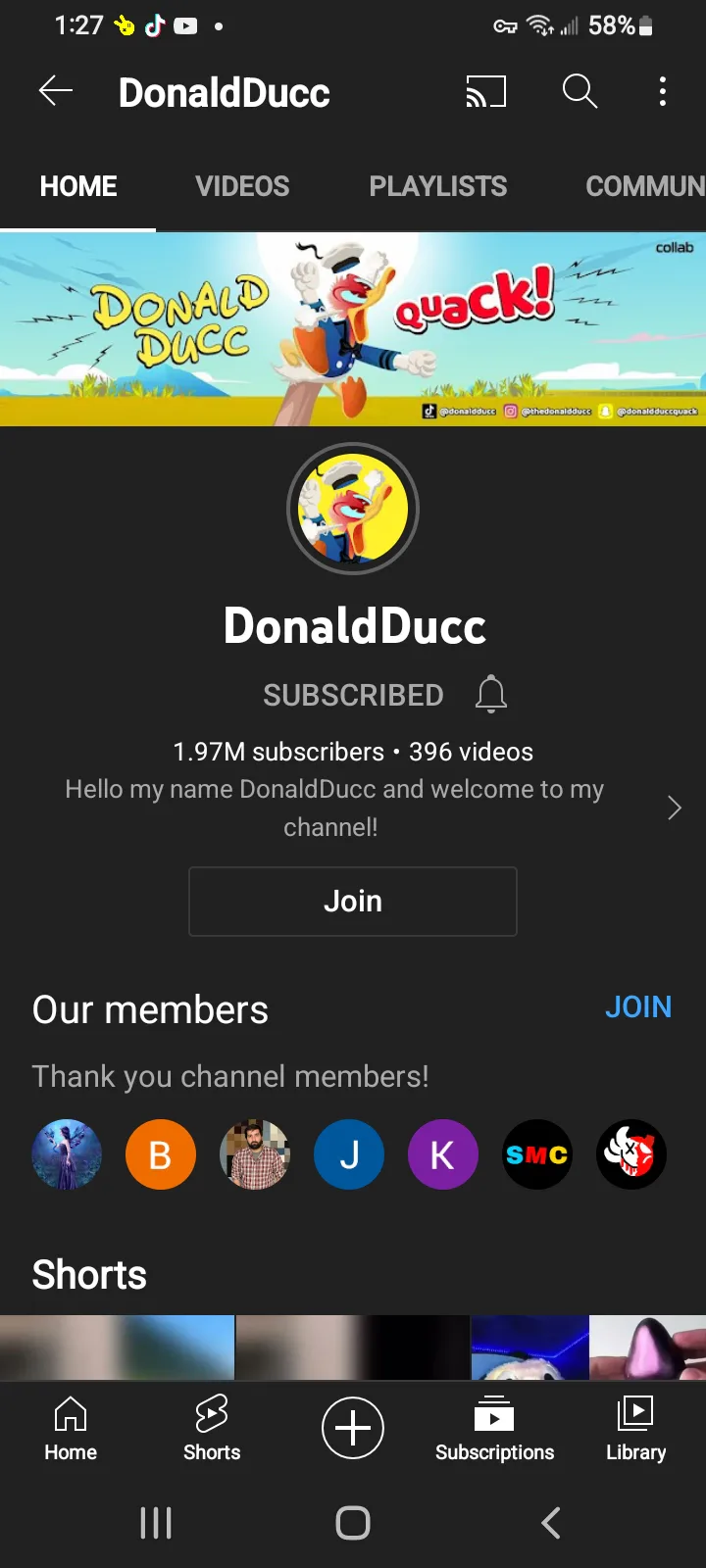Open the Library section

point(635,1428)
